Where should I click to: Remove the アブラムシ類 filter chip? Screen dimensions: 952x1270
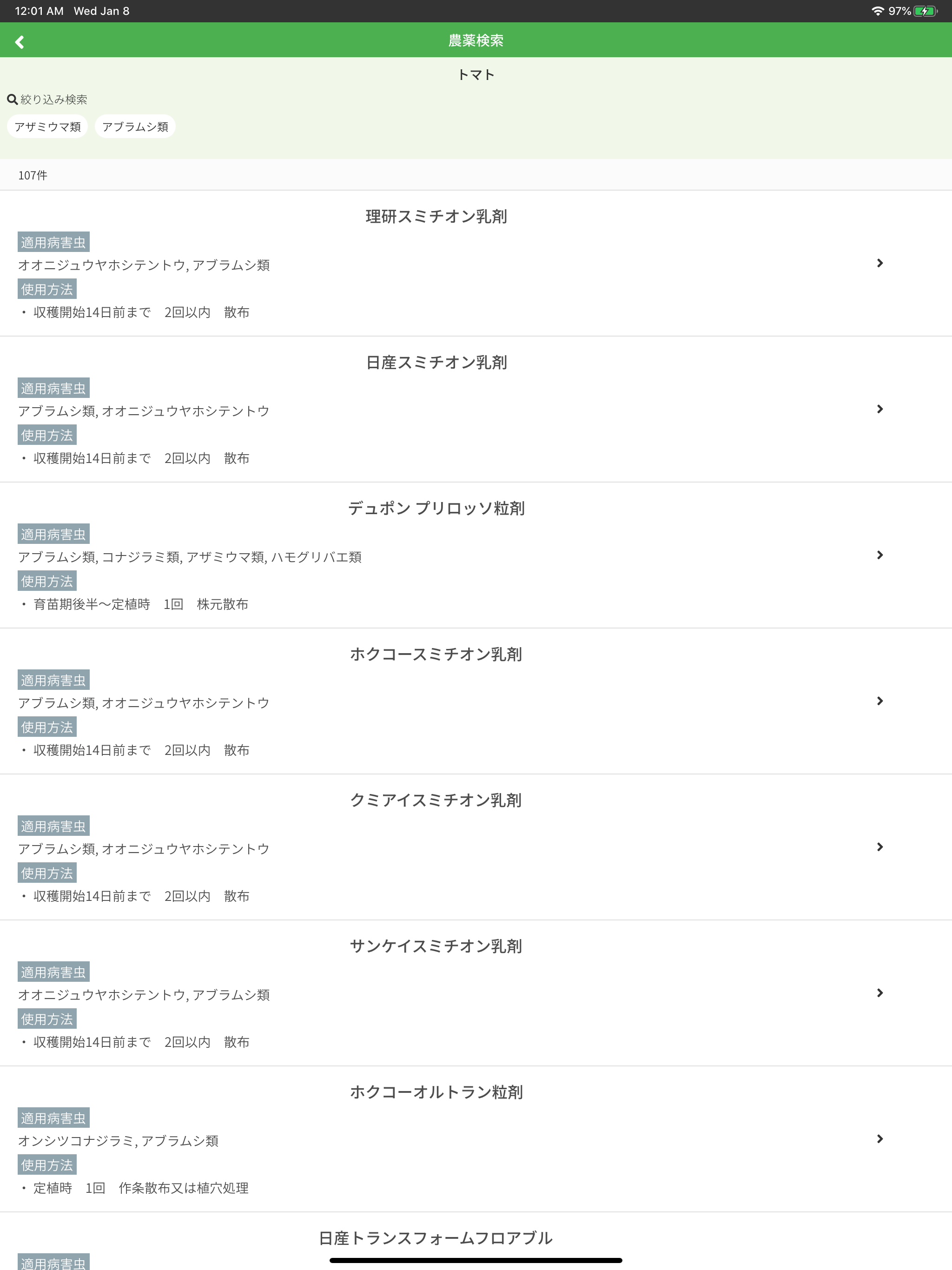click(135, 126)
